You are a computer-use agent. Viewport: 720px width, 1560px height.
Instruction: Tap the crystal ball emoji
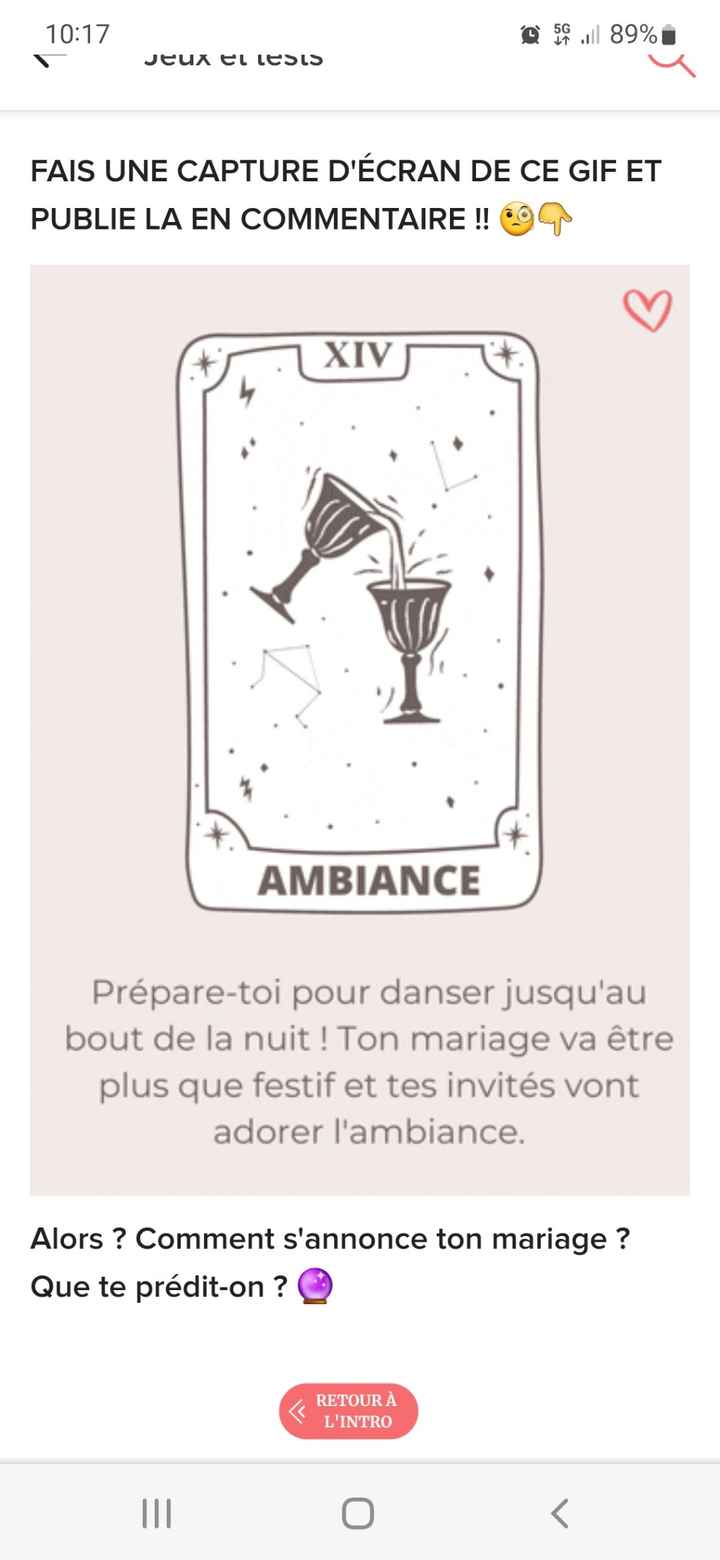[x=313, y=1287]
